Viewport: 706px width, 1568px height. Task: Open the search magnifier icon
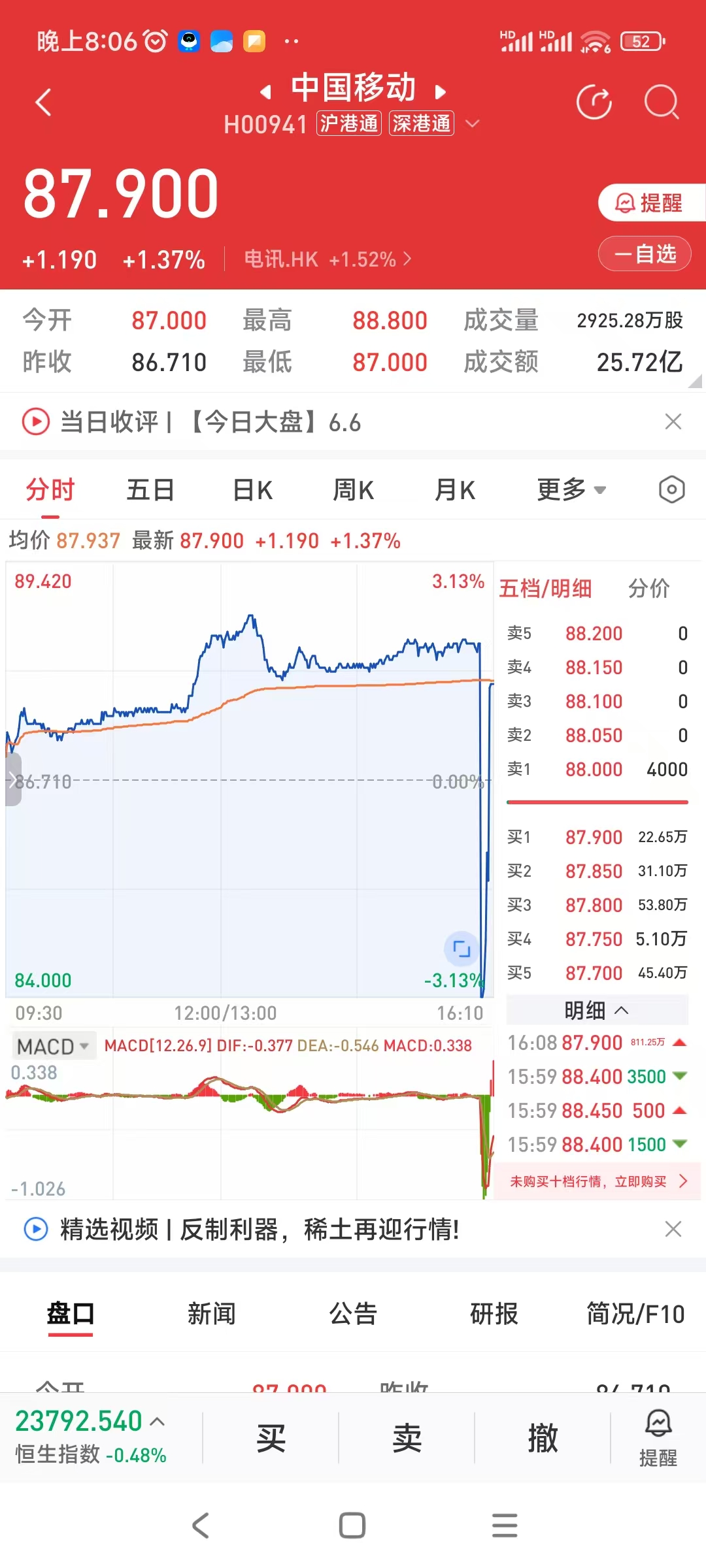662,103
